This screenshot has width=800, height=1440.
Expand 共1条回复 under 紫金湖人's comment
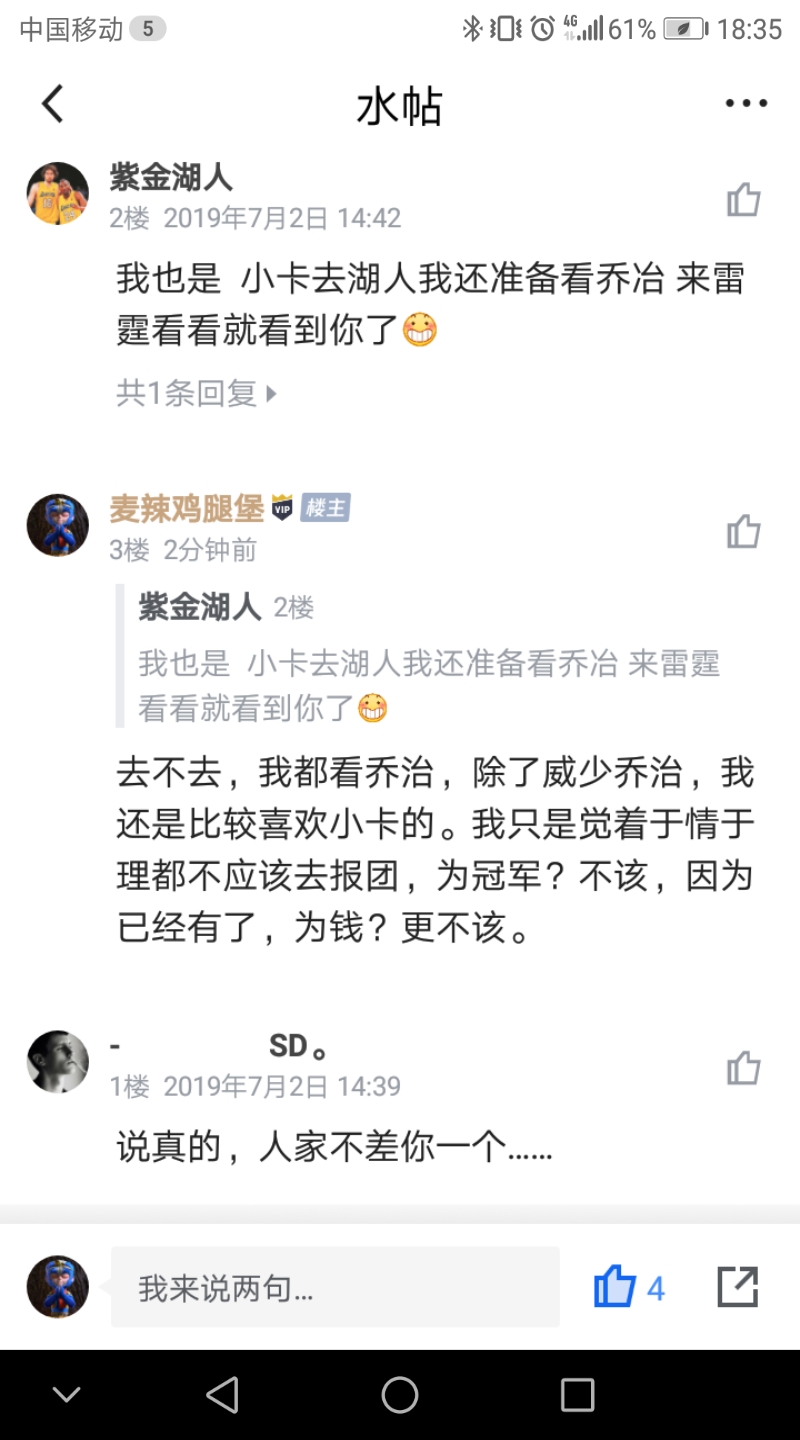pos(196,394)
